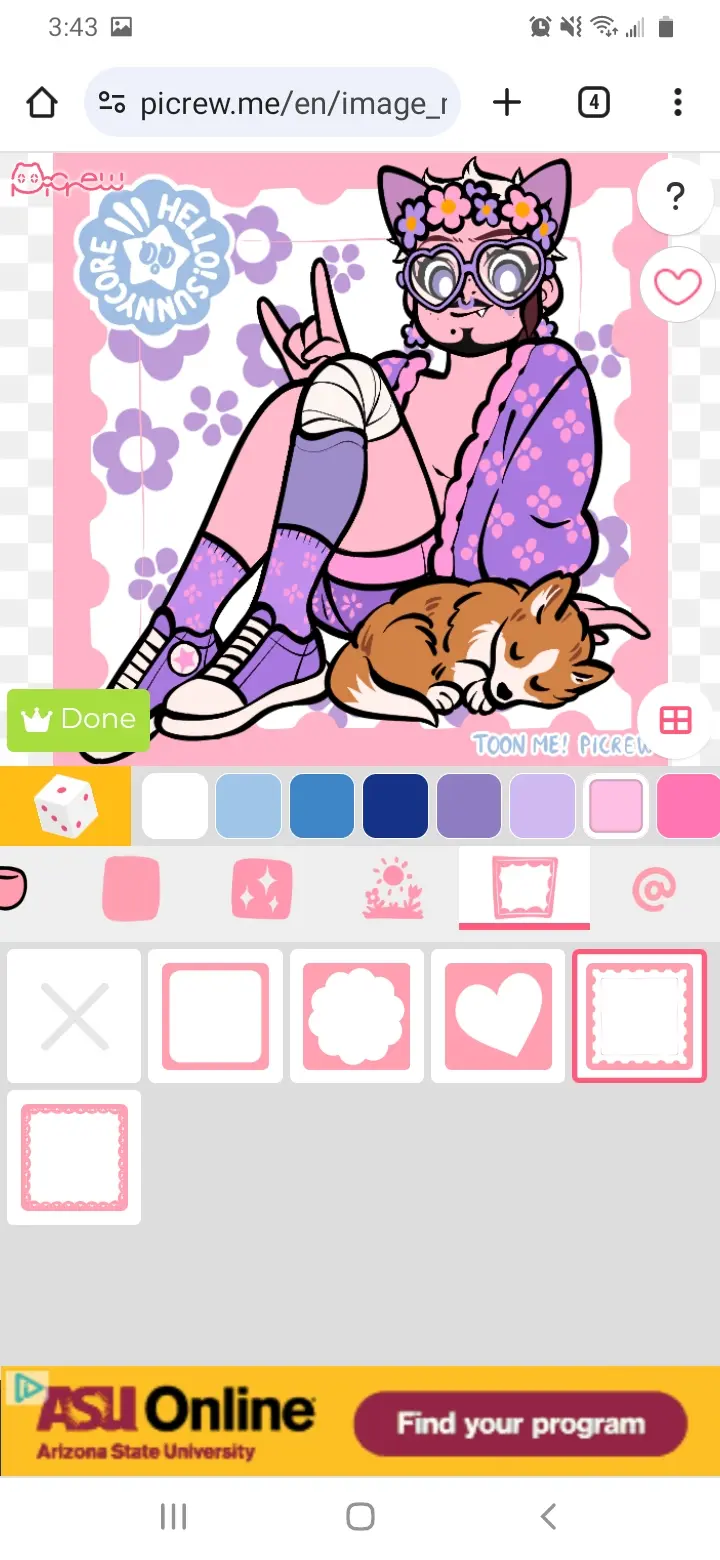Viewport: 720px width, 1560px height.
Task: Switch to the @ symbol category tab
Action: (x=655, y=889)
